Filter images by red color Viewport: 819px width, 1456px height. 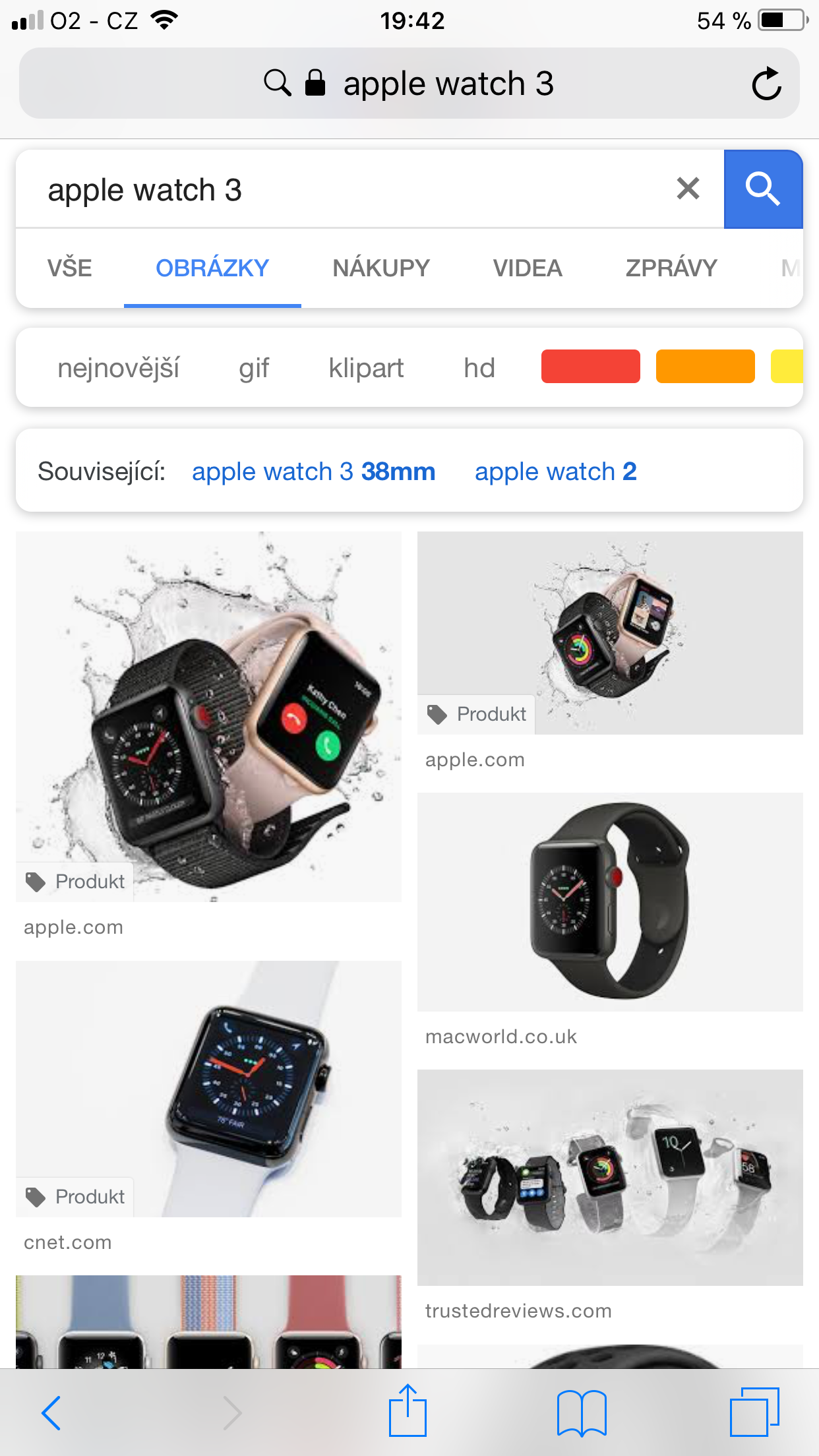(590, 367)
